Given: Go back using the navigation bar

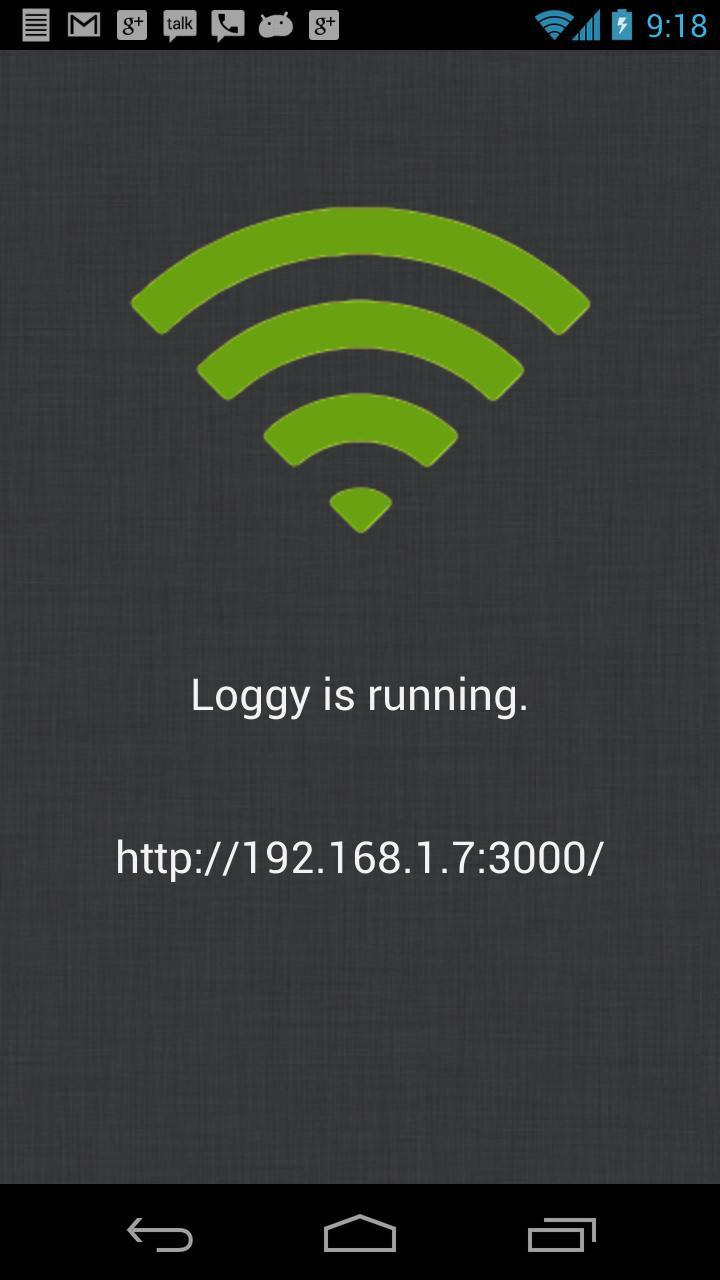Looking at the screenshot, I should tap(160, 1235).
